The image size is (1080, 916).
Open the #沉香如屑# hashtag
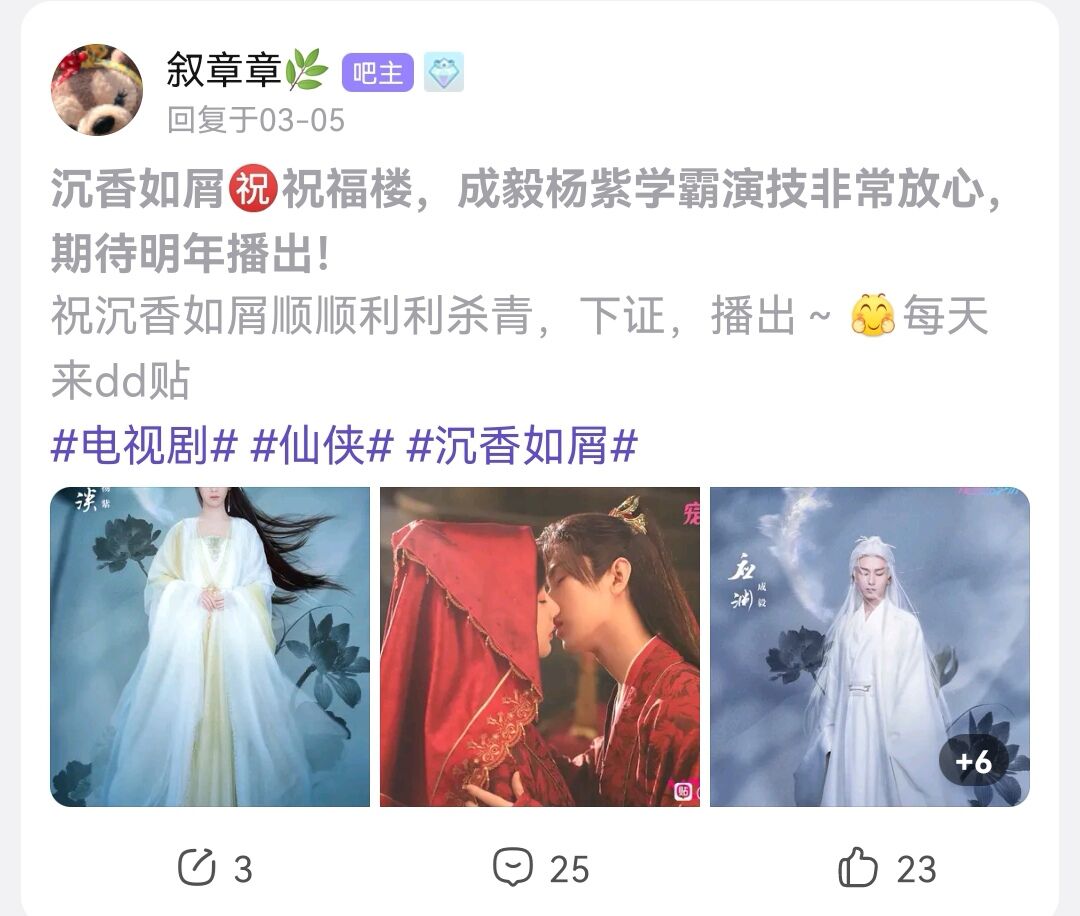pyautogui.click(x=521, y=447)
